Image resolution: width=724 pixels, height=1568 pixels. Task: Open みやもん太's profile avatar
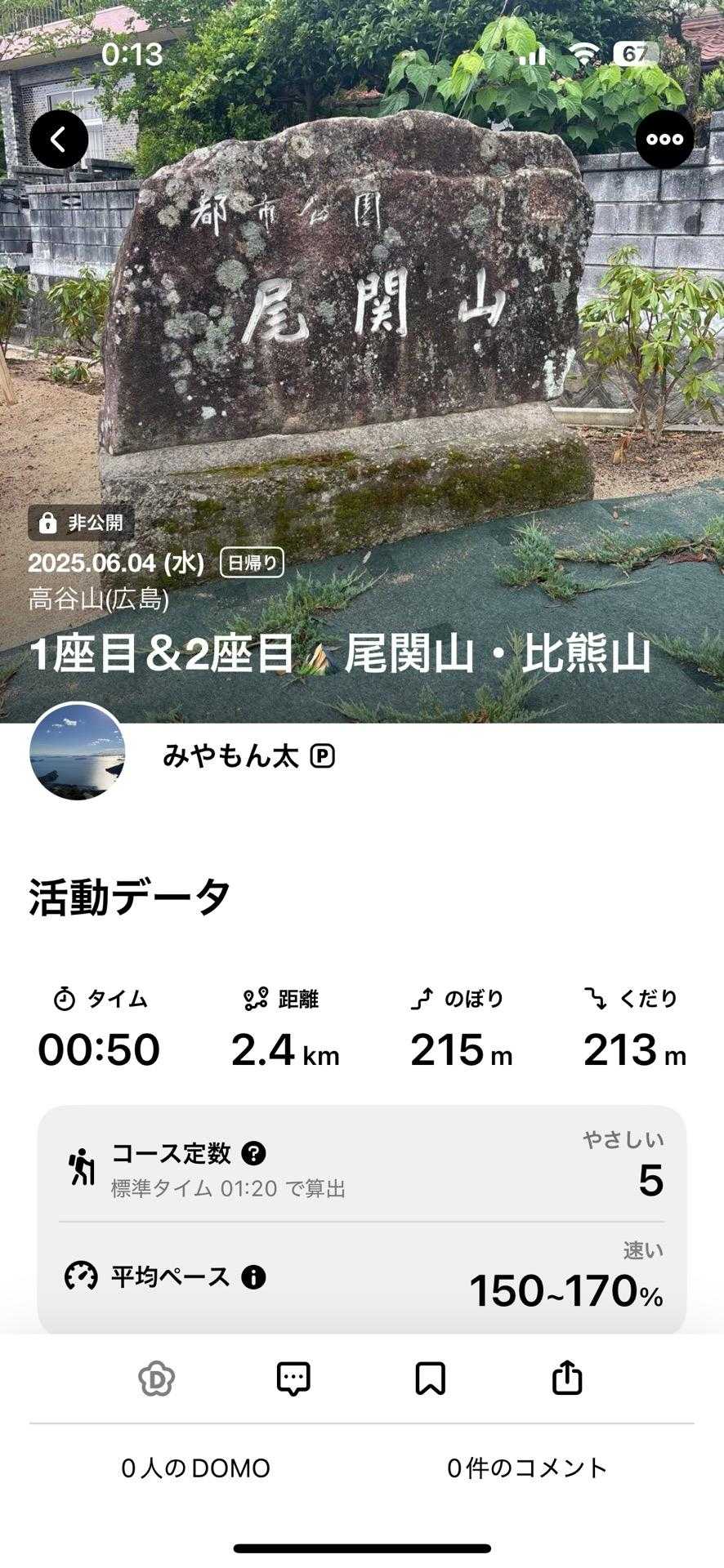tap(78, 751)
